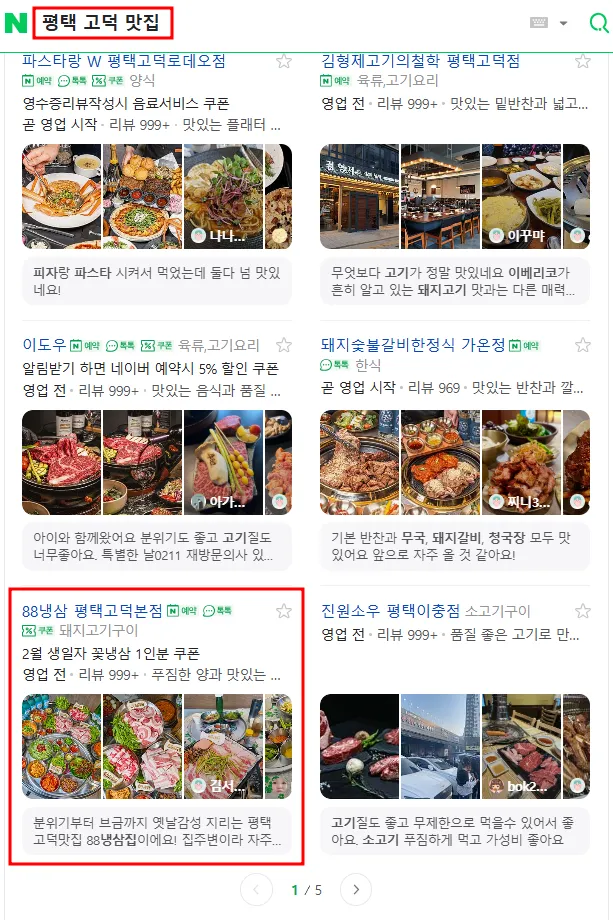Screen dimensions: 613x920
Task: Open 파스타랑 W 평택고덕로데오점 listing
Action: tap(124, 61)
